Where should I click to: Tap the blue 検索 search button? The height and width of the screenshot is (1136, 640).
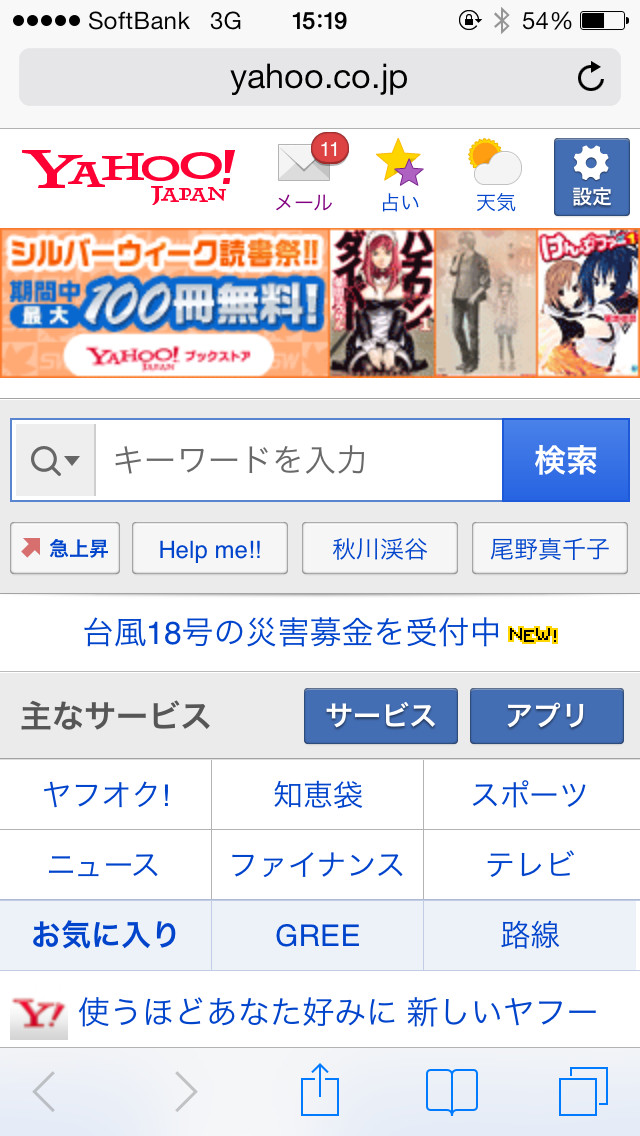click(565, 460)
